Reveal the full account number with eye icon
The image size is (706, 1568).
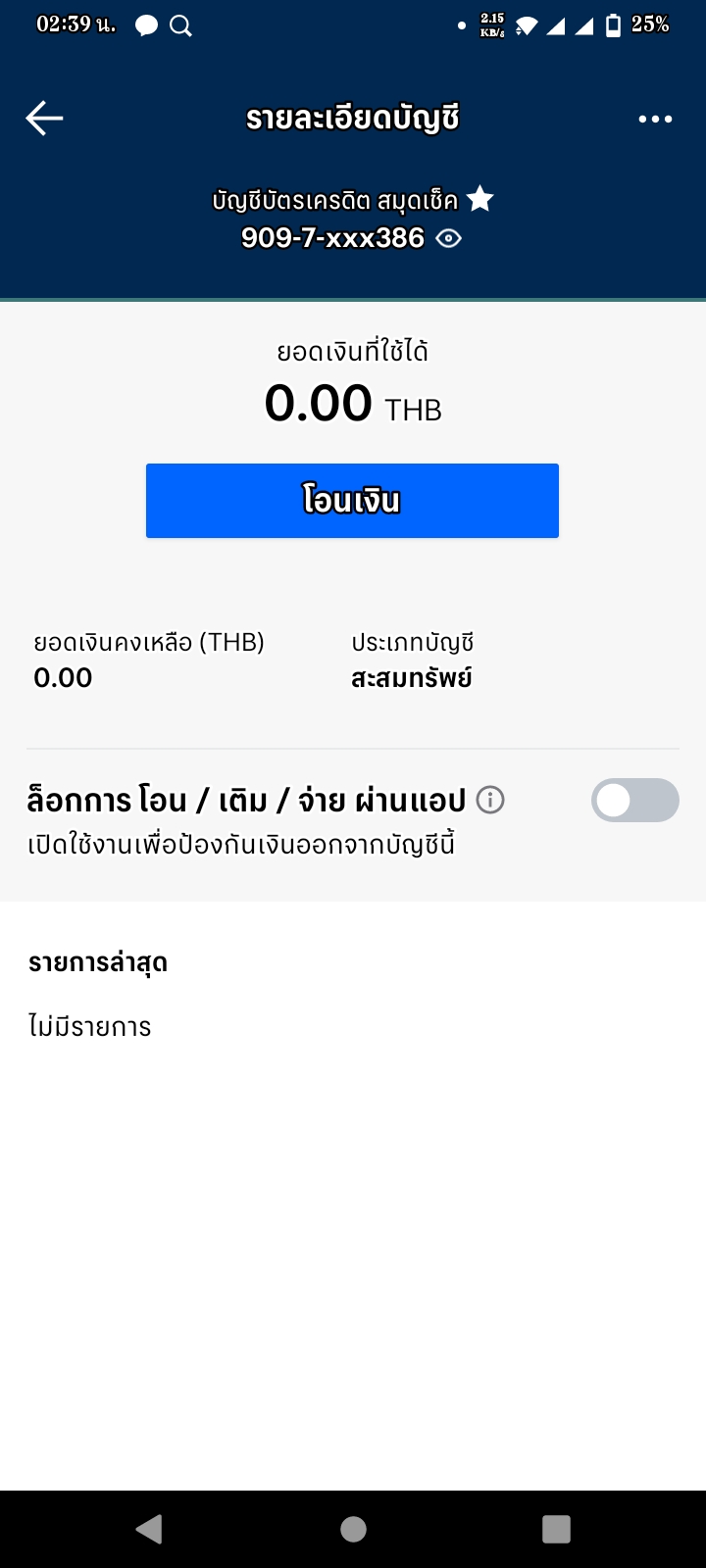click(x=448, y=238)
